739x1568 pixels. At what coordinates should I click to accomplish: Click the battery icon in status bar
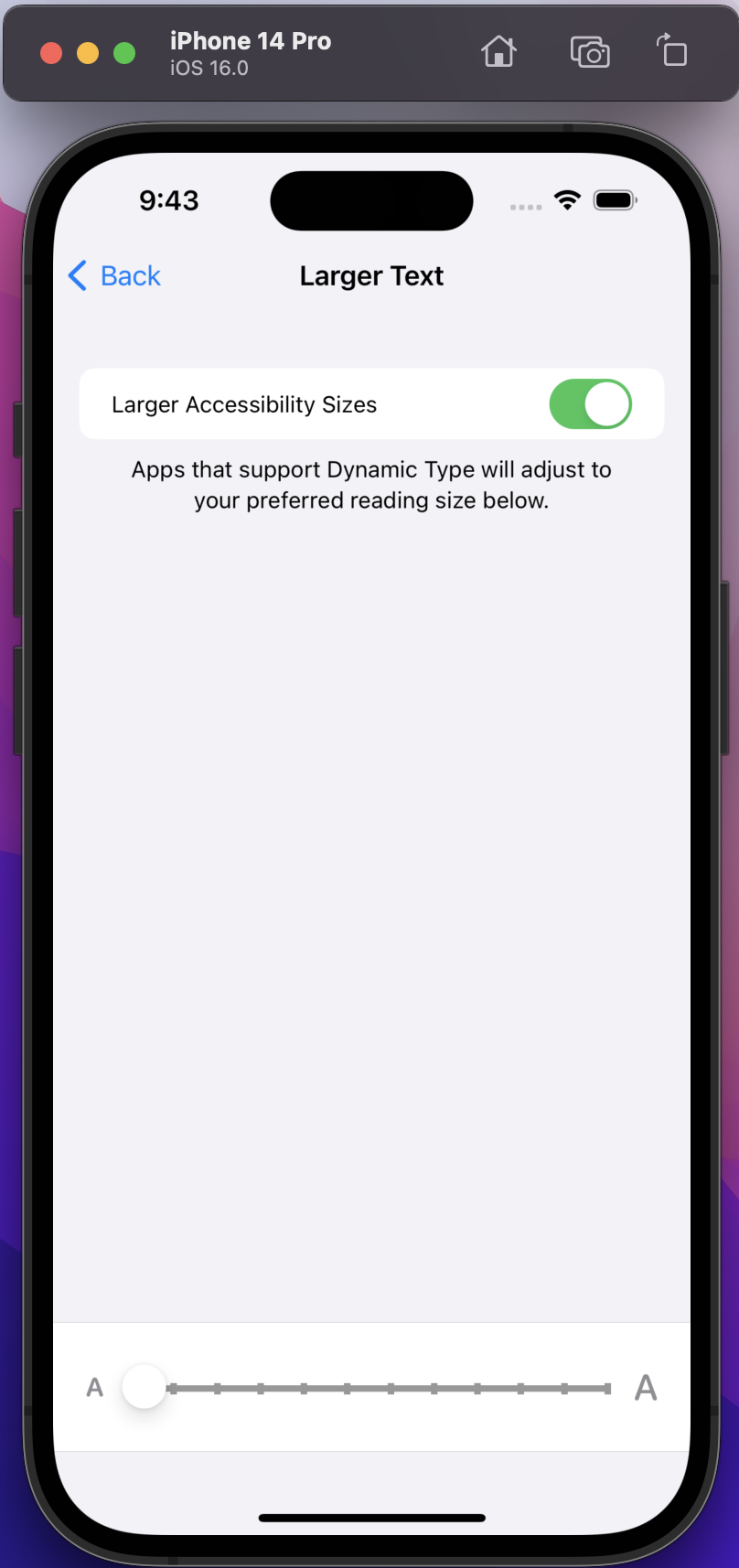(614, 199)
